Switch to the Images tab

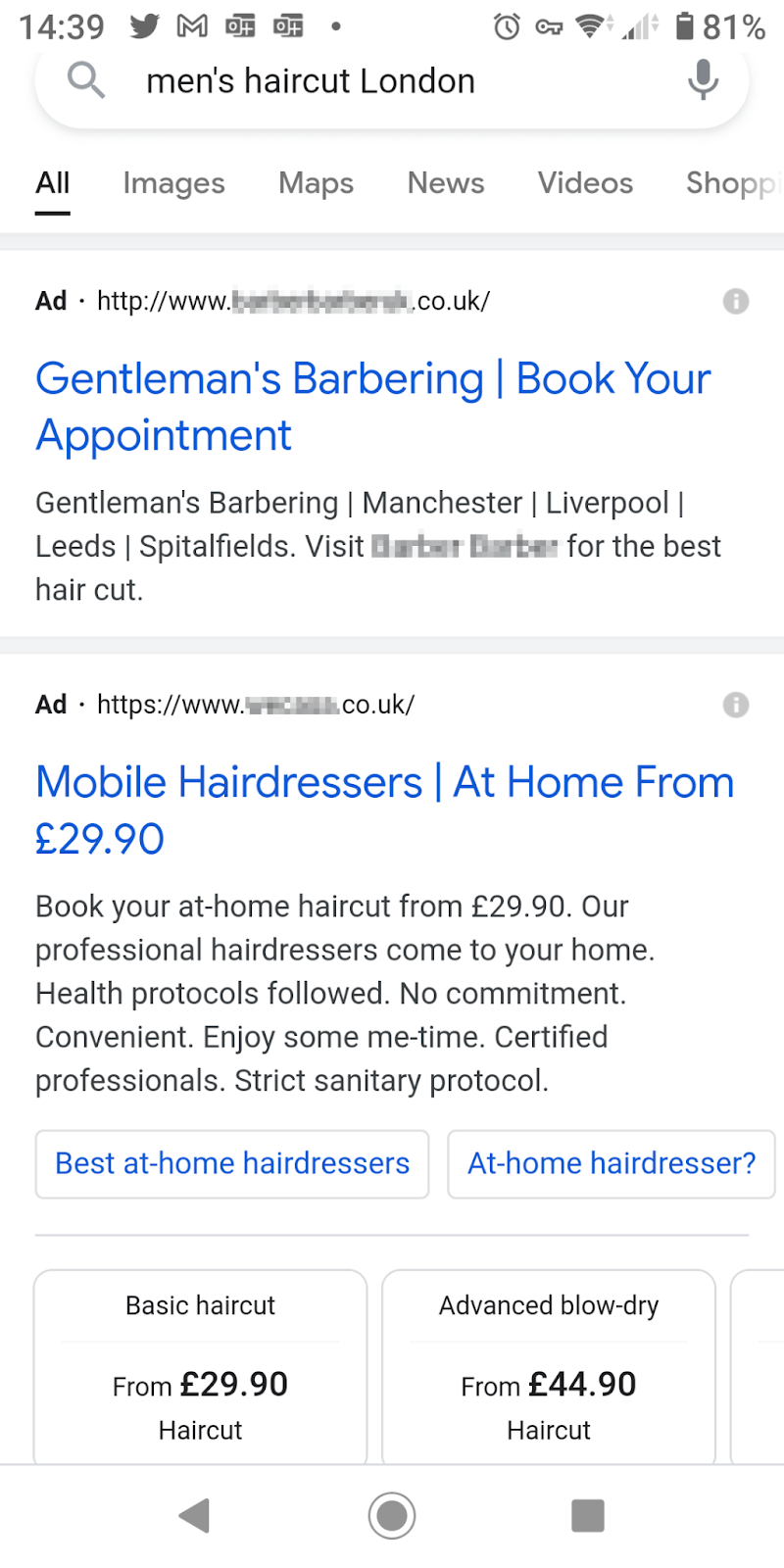coord(173,183)
